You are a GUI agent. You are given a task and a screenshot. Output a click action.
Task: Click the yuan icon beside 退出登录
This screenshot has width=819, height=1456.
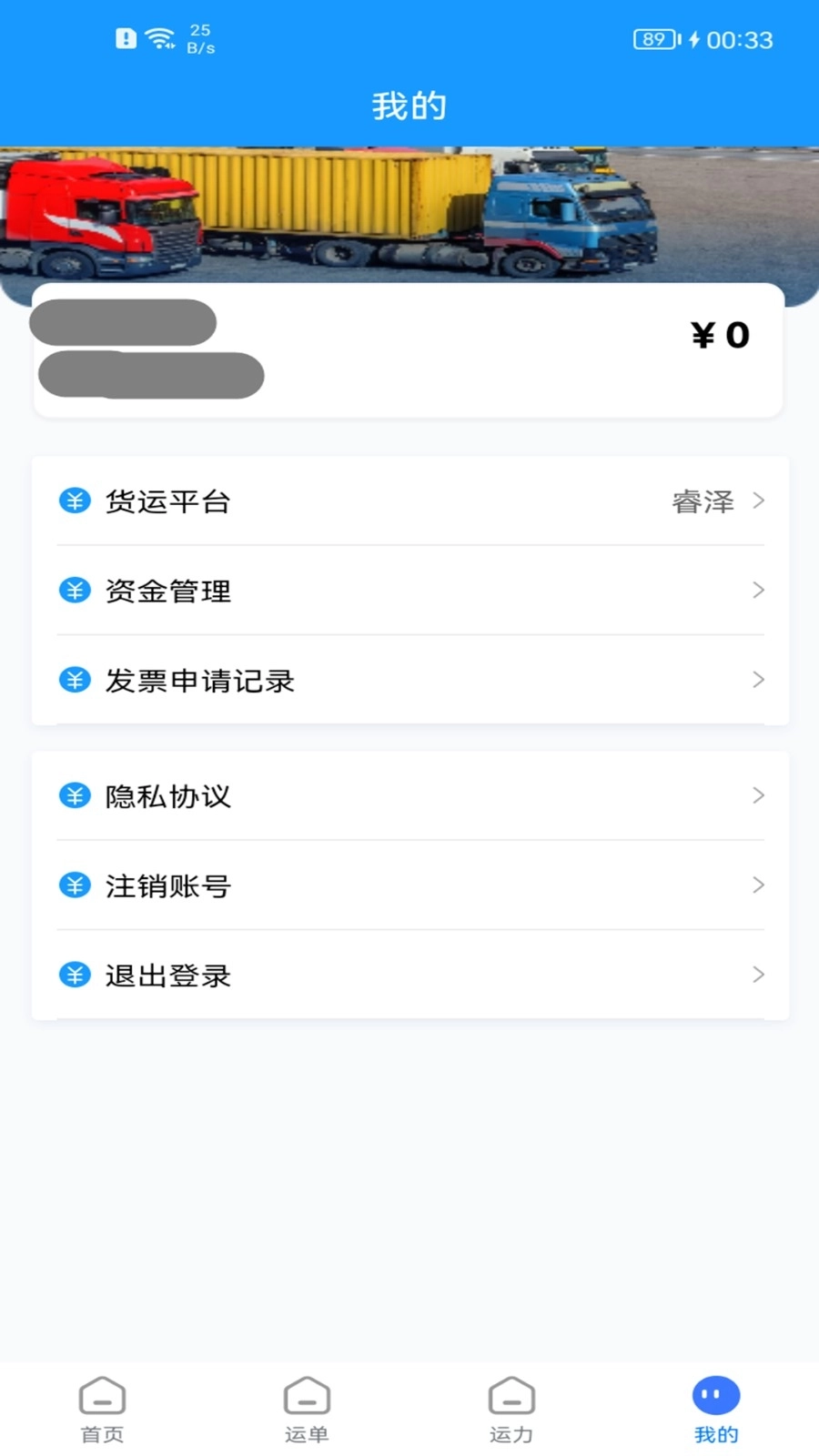coord(75,975)
